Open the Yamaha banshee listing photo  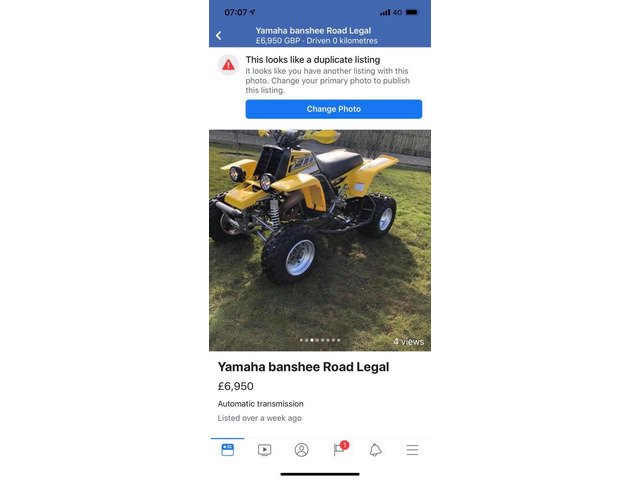320,240
